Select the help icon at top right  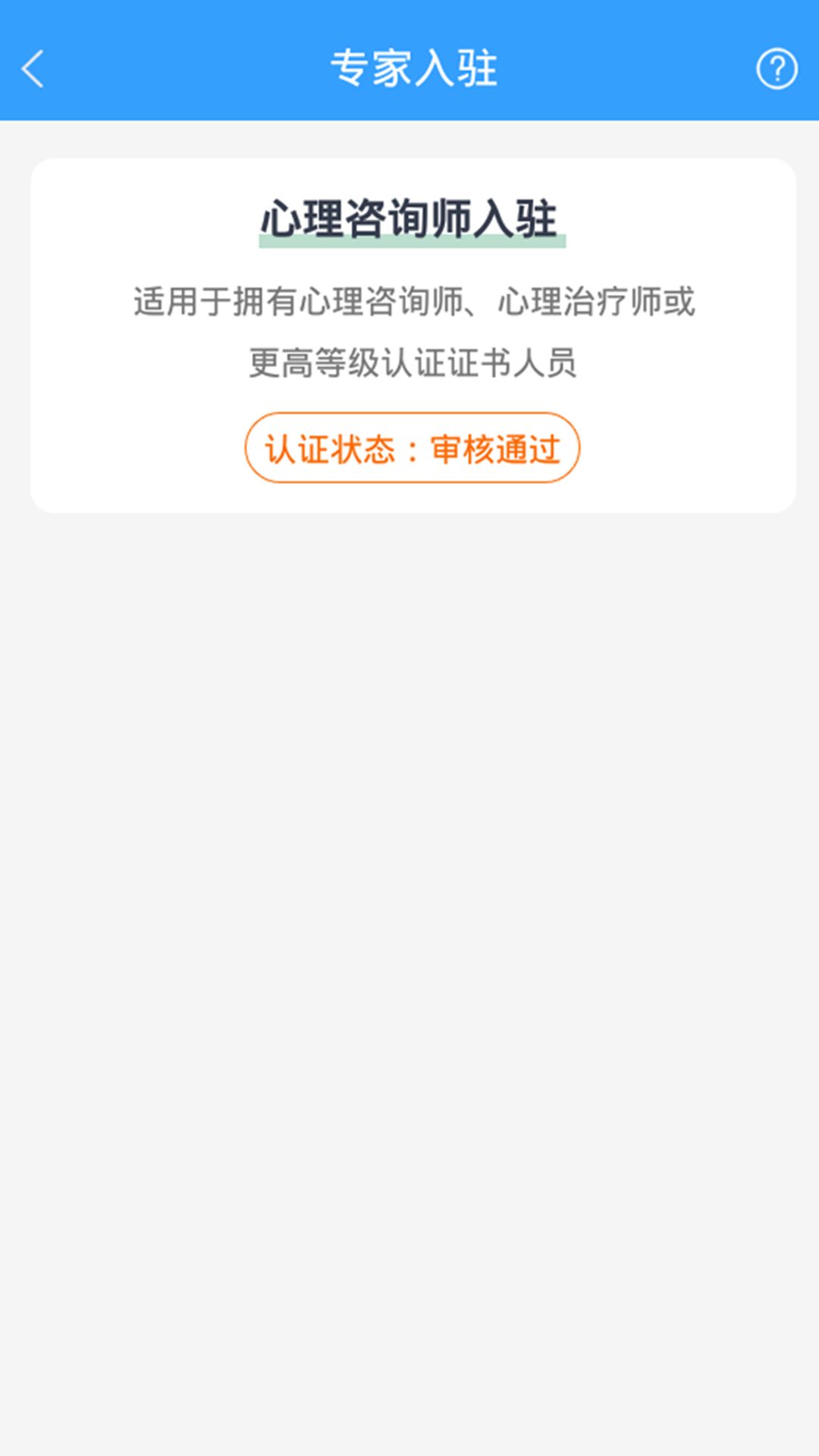coord(775,68)
